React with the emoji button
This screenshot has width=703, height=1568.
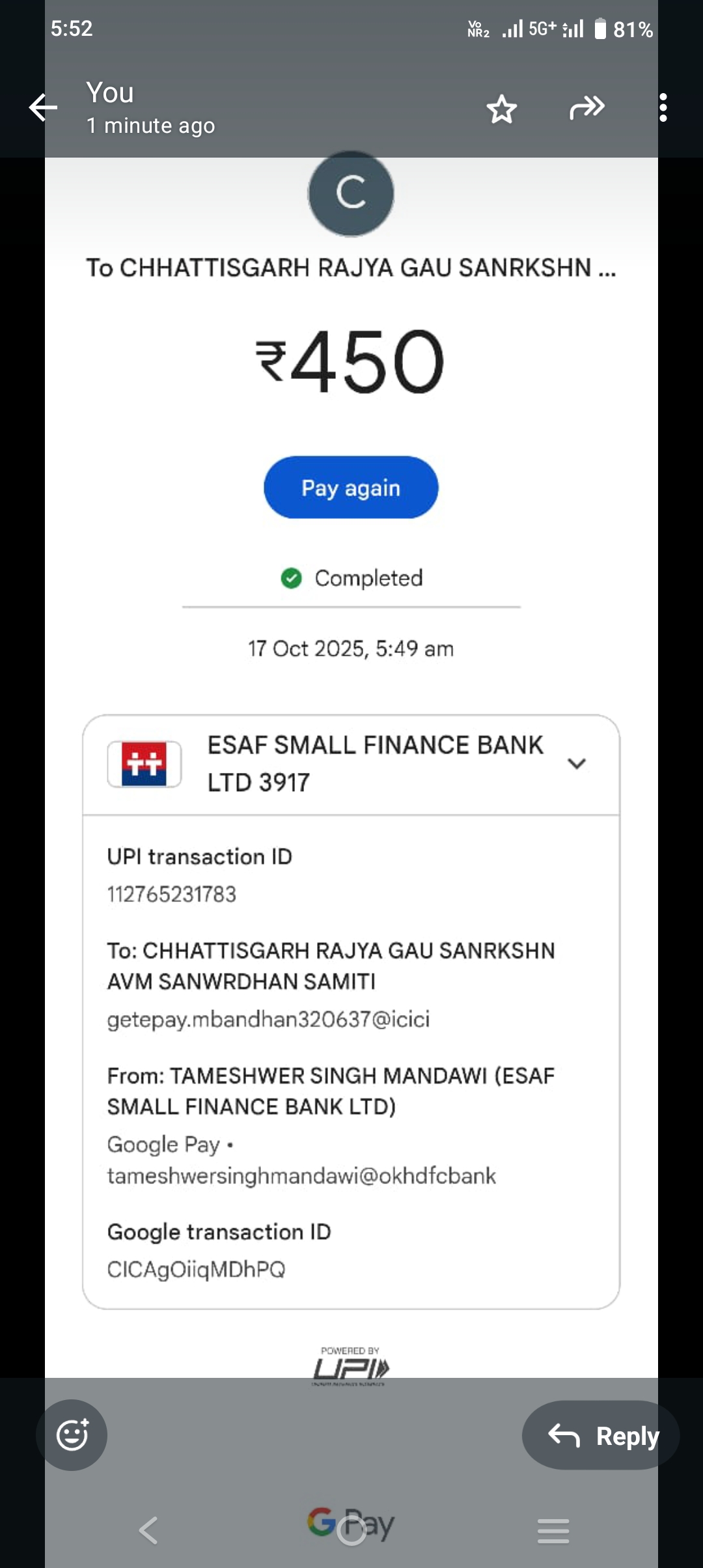pos(72,1435)
